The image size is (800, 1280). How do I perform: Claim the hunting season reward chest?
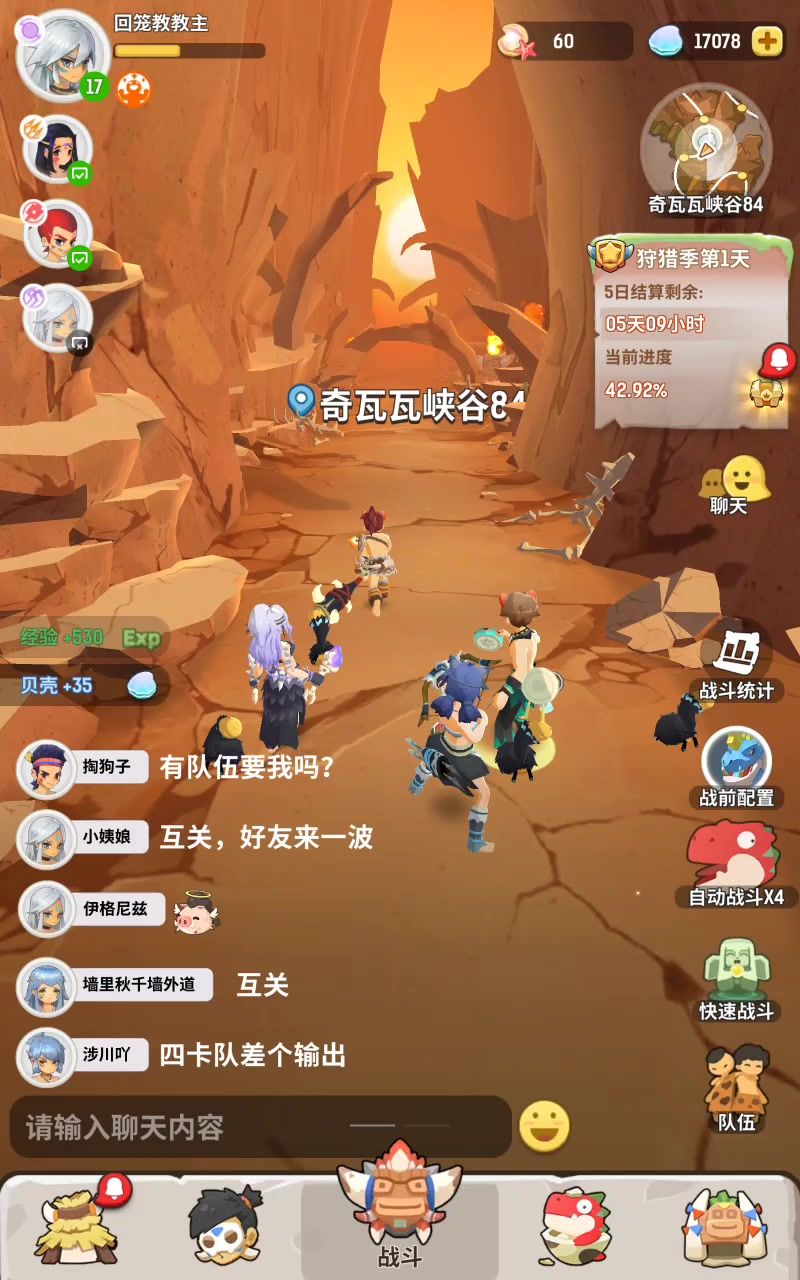767,391
